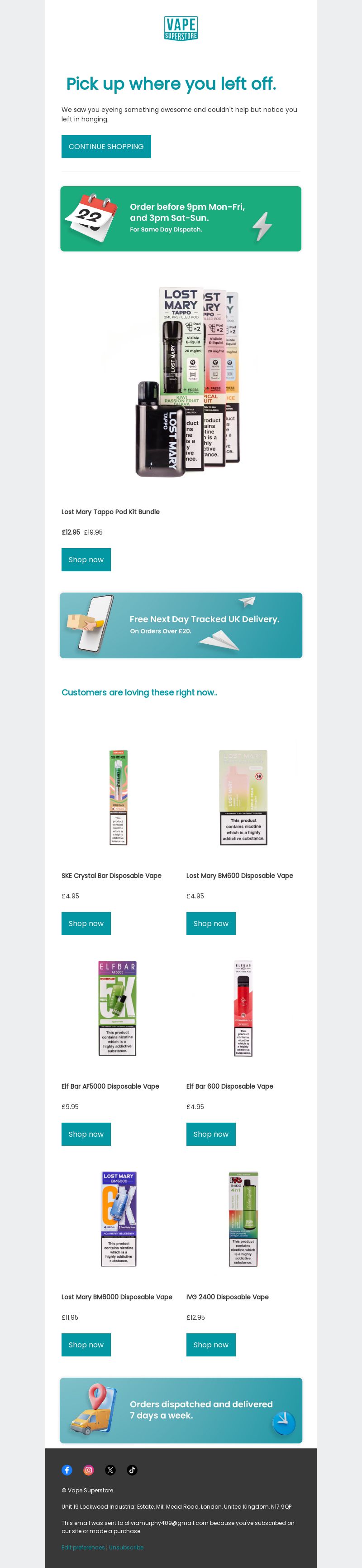Open the Edit preferences link
362x1568 pixels.
pos(83,1547)
